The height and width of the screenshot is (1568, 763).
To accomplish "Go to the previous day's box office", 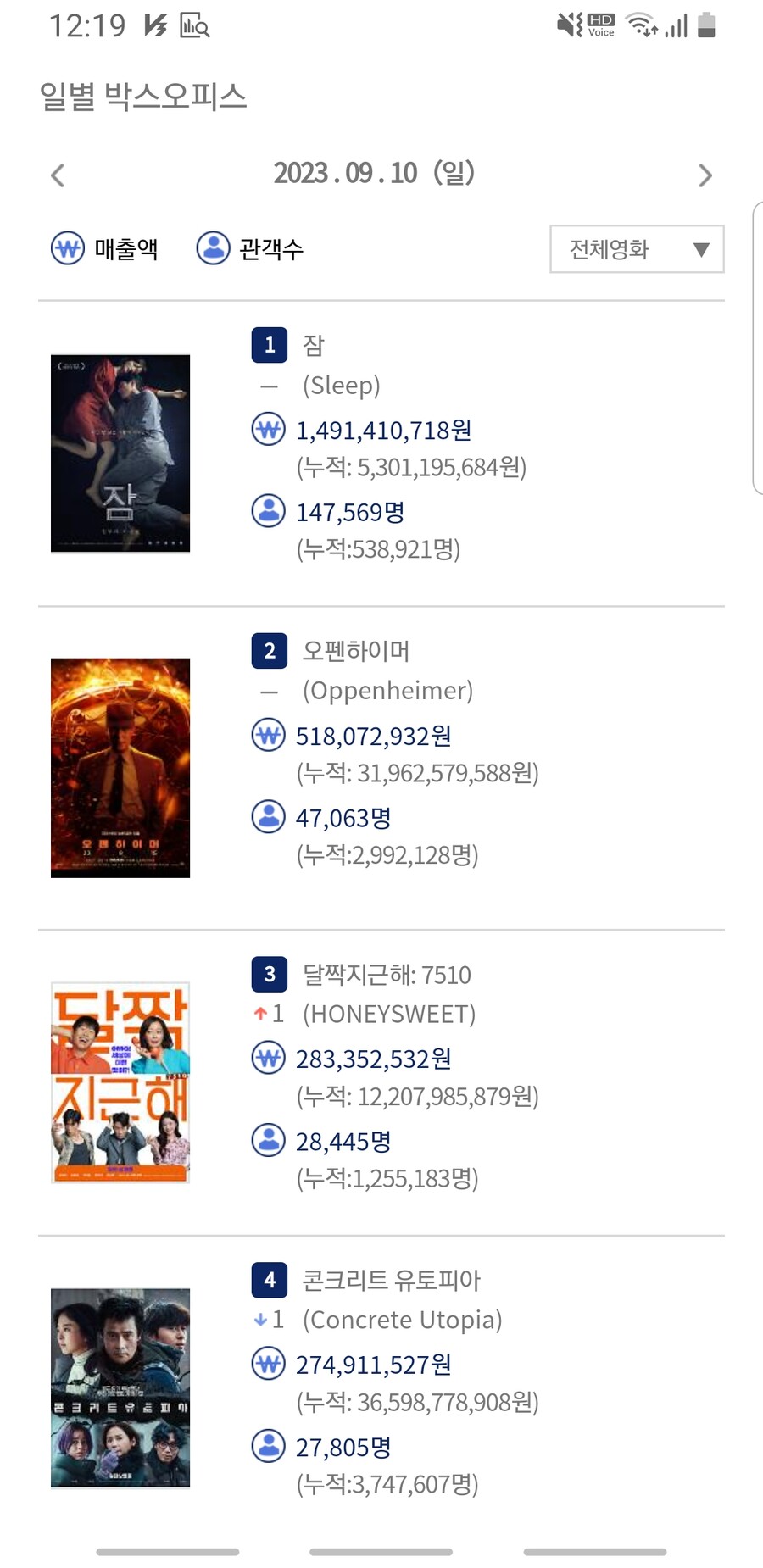I will coord(57,175).
